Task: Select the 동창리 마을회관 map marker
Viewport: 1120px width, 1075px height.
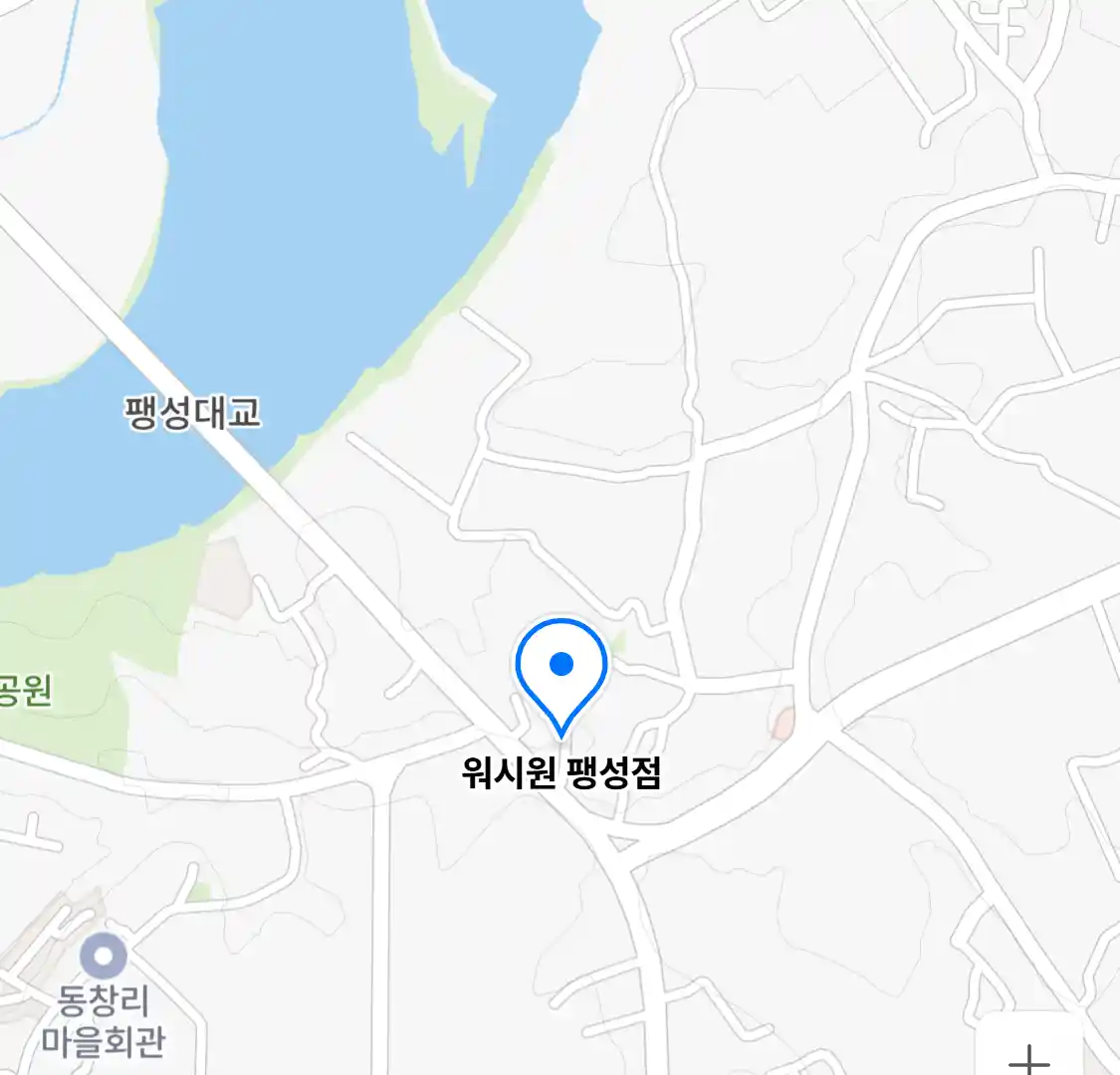Action: click(104, 957)
